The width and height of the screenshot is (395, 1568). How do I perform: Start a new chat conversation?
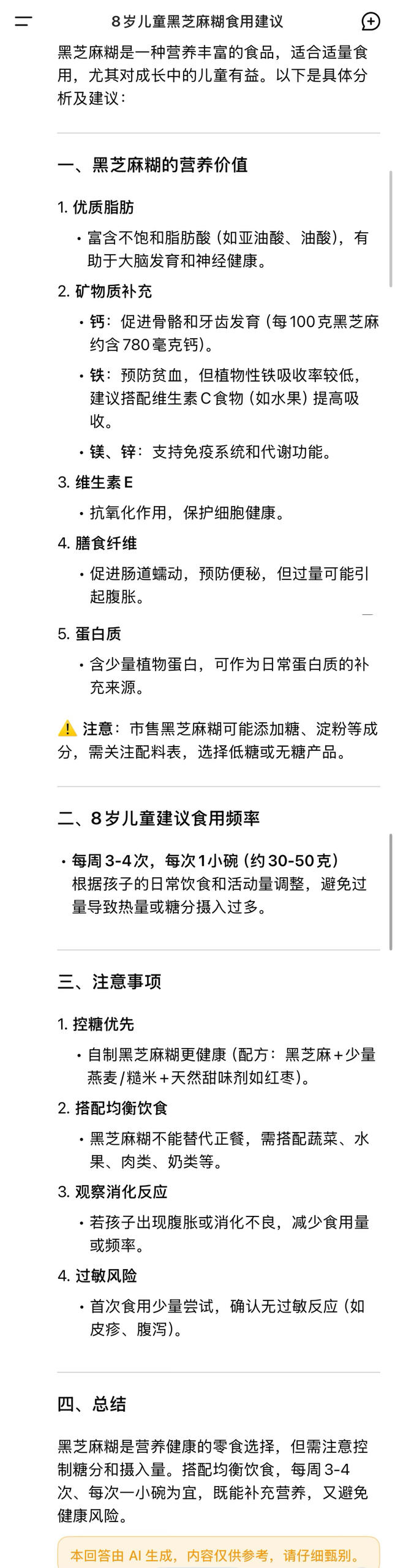click(371, 22)
